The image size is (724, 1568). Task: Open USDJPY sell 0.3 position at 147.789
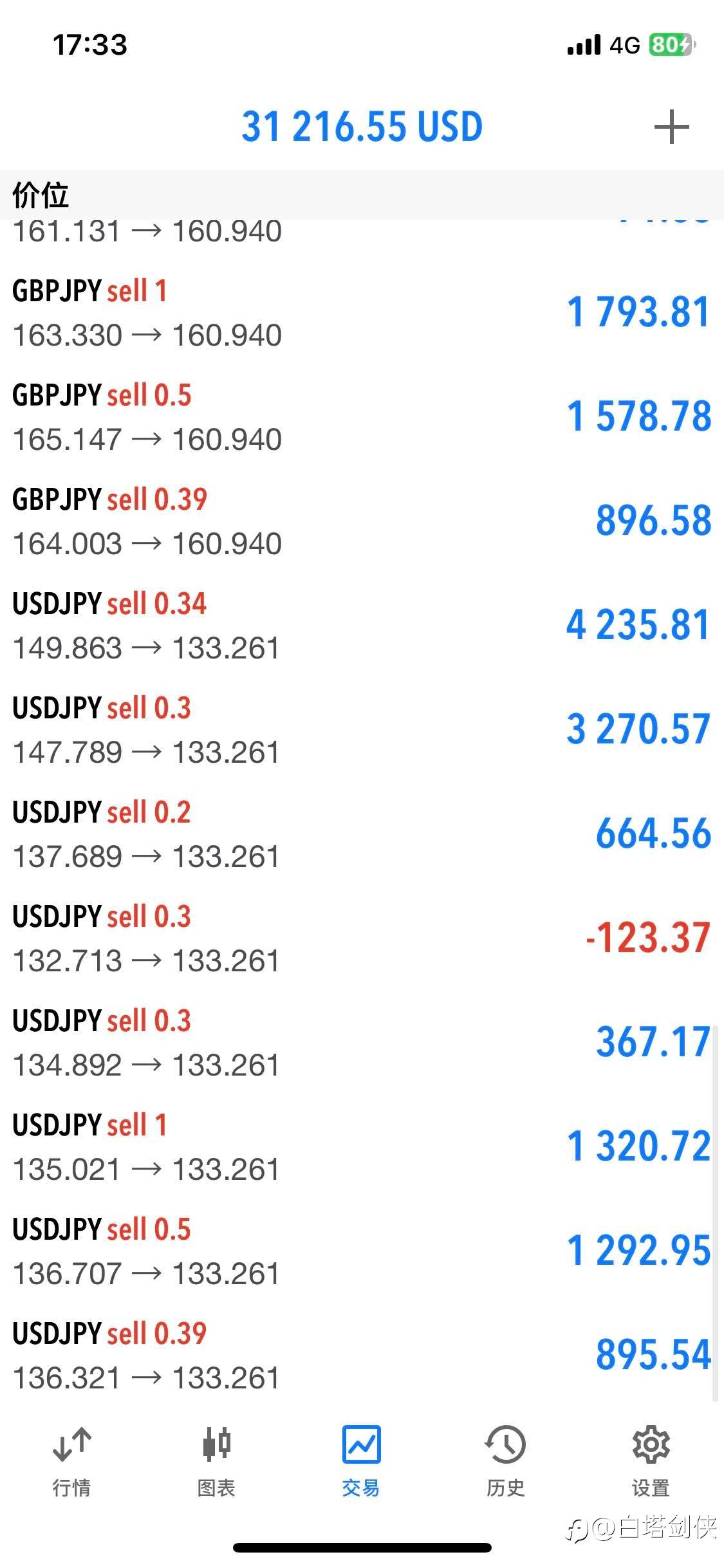(x=362, y=730)
